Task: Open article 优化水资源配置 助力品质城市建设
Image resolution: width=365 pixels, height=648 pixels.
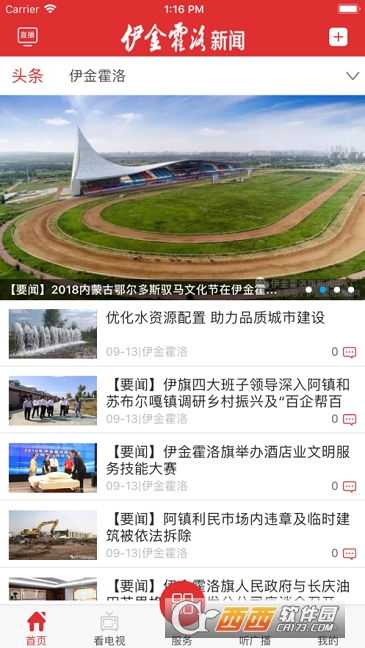Action: [x=182, y=334]
